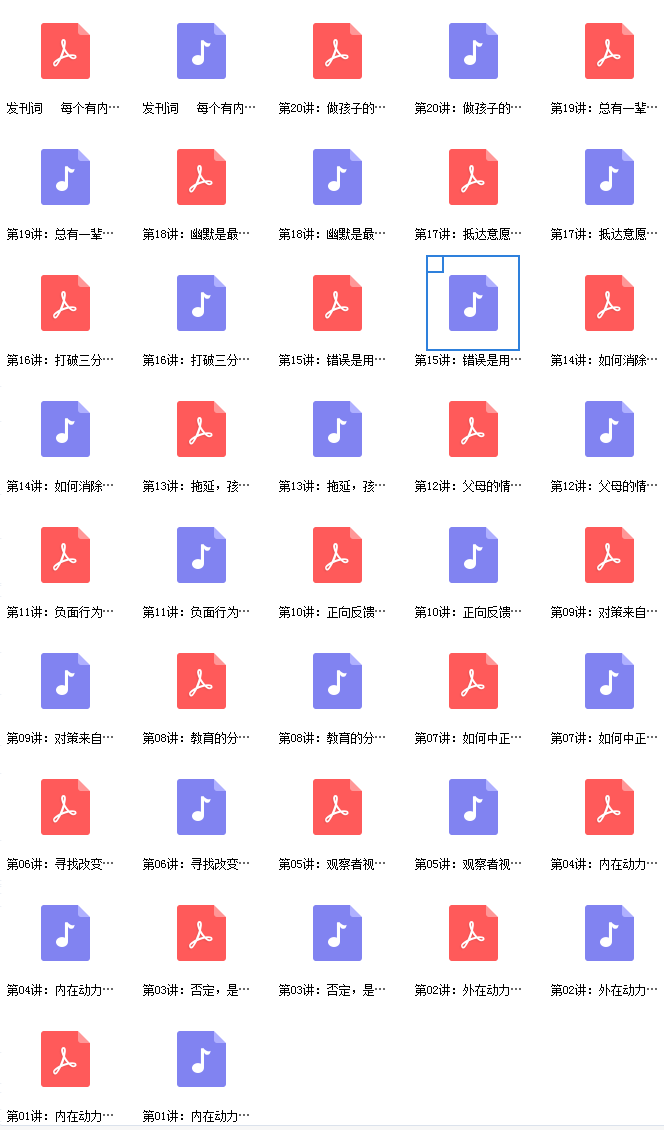This screenshot has width=664, height=1130.
Task: Play the 第19讲 audio file
Action: pyautogui.click(x=66, y=177)
